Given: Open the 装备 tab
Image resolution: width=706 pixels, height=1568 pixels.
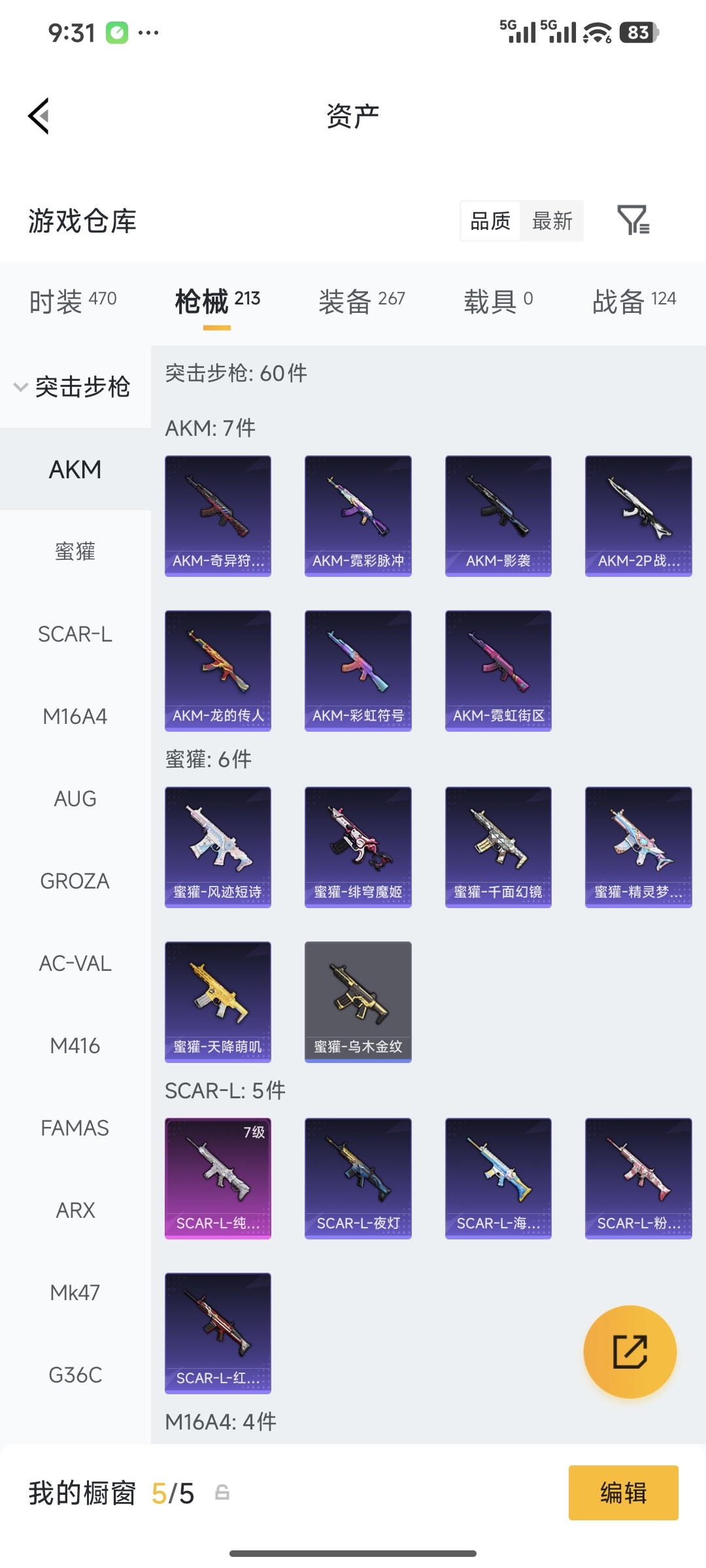Looking at the screenshot, I should 361,301.
